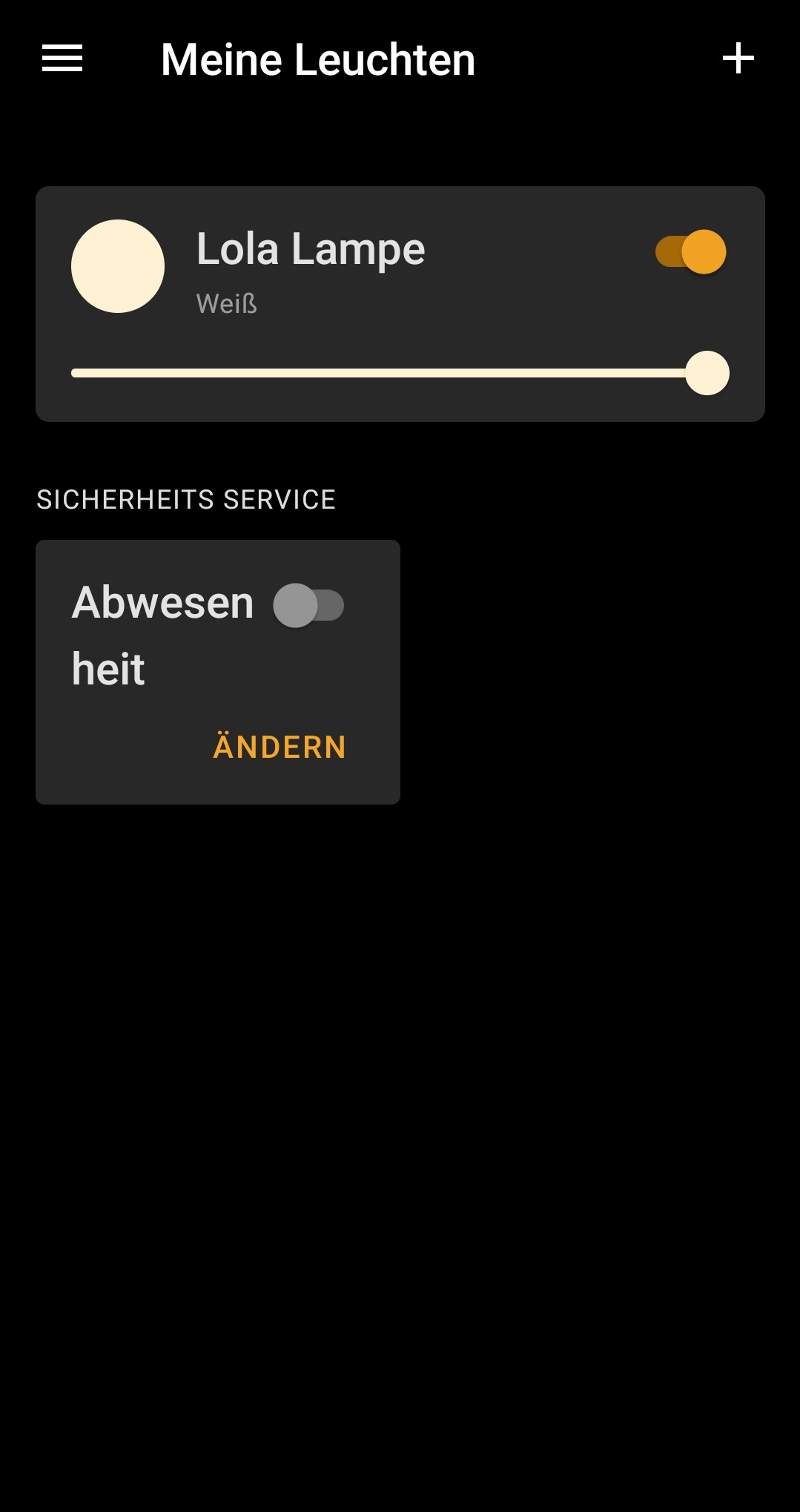The width and height of the screenshot is (800, 1512).
Task: Enable the Abwesenheit toggle
Action: 308,605
